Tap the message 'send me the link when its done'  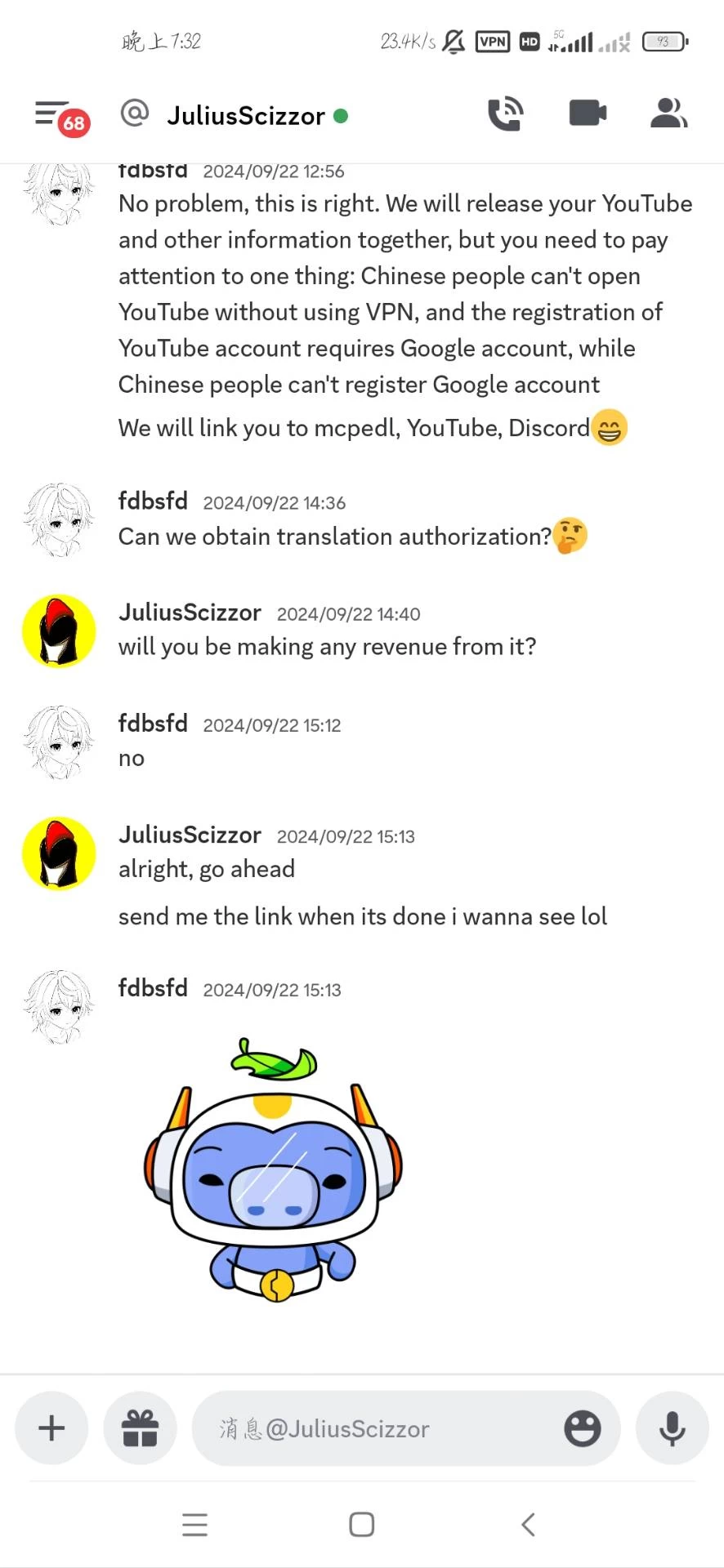click(x=363, y=915)
